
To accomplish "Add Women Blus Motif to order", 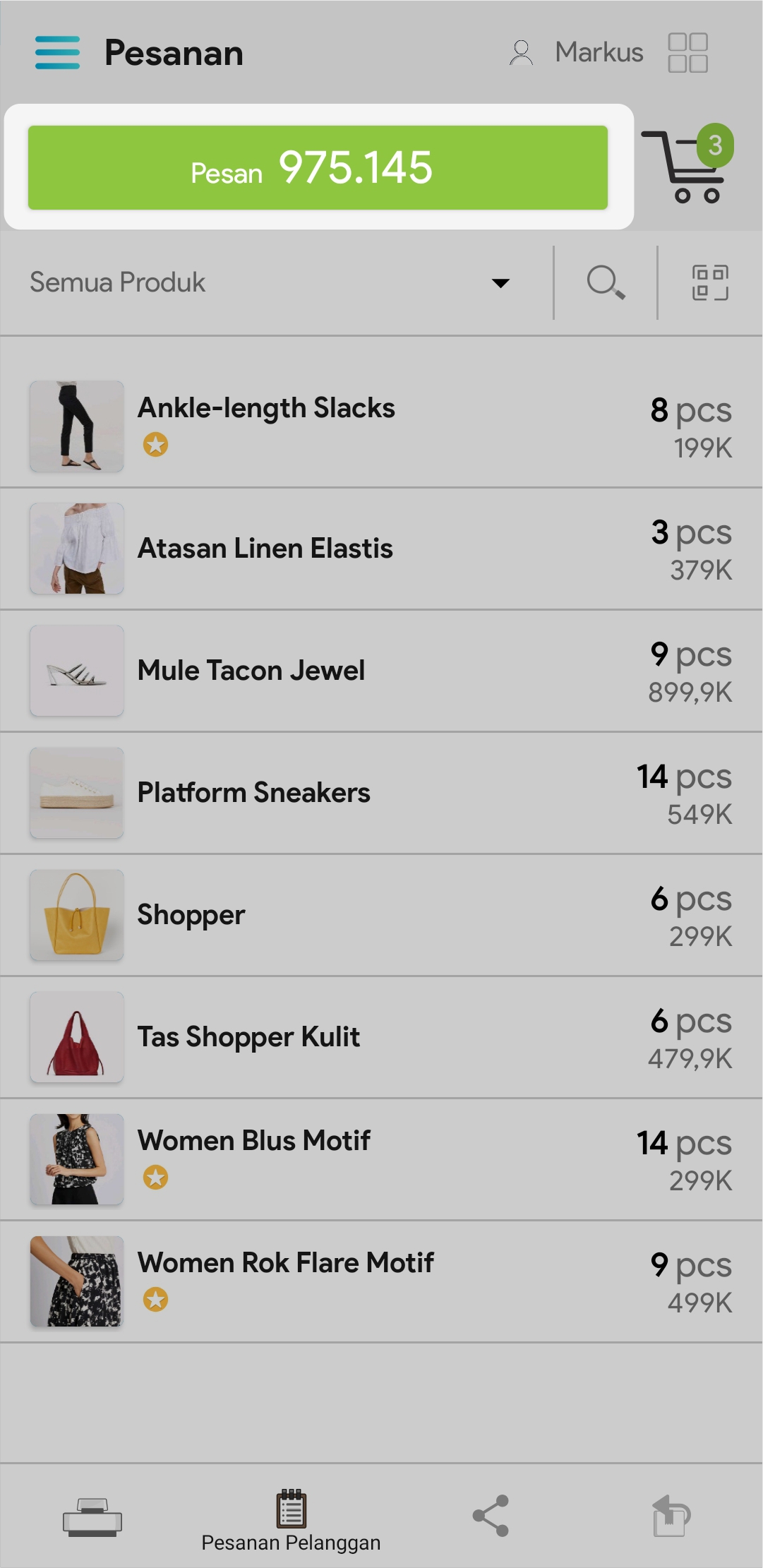I will pos(381,1159).
